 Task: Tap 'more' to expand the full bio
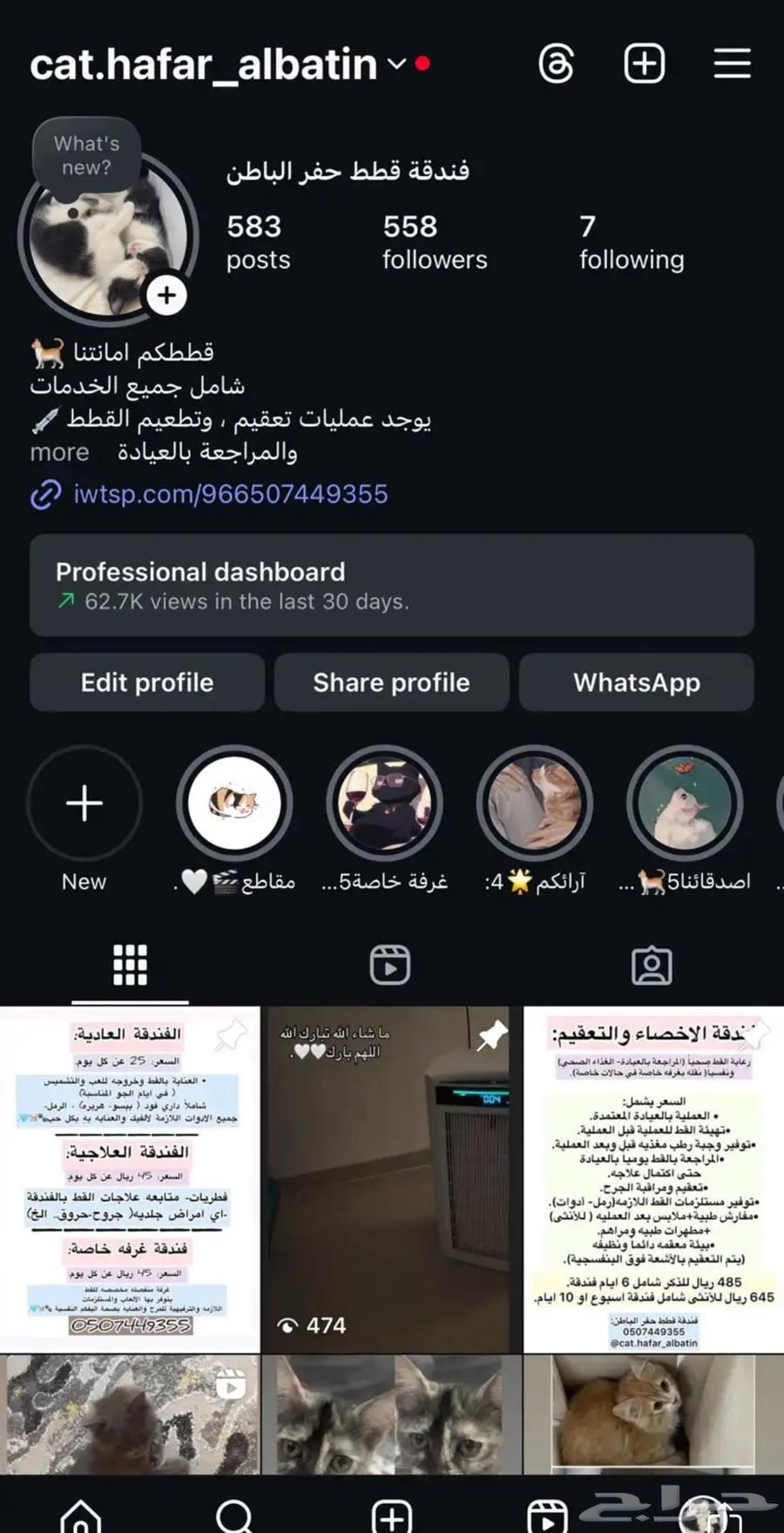pos(57,451)
